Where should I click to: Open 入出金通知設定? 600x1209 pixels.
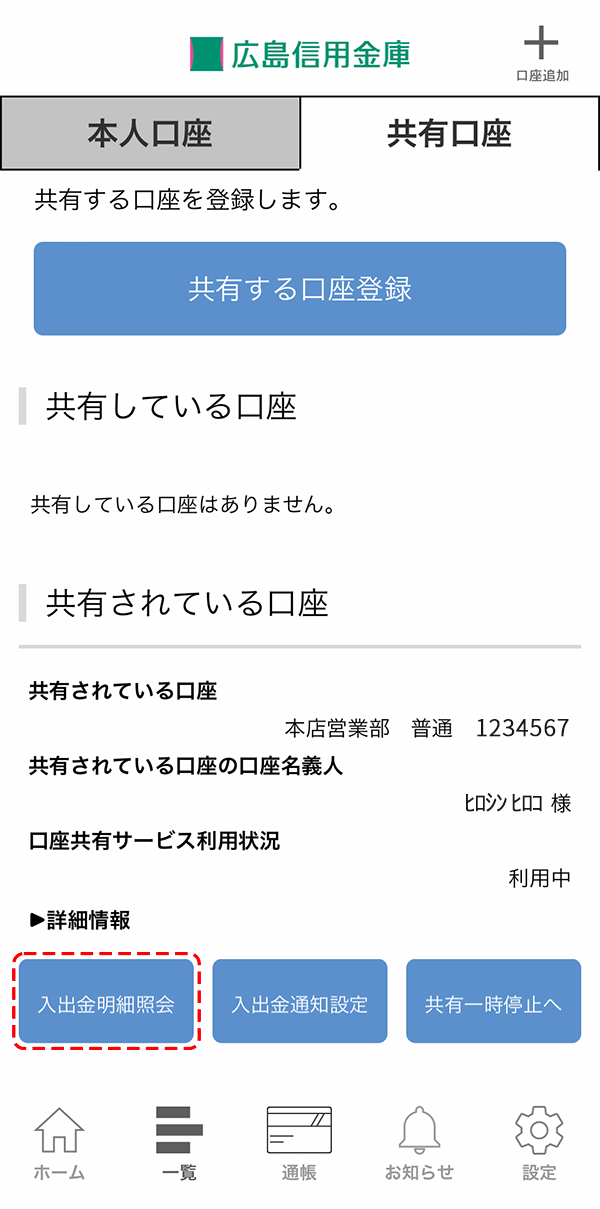point(300,1001)
